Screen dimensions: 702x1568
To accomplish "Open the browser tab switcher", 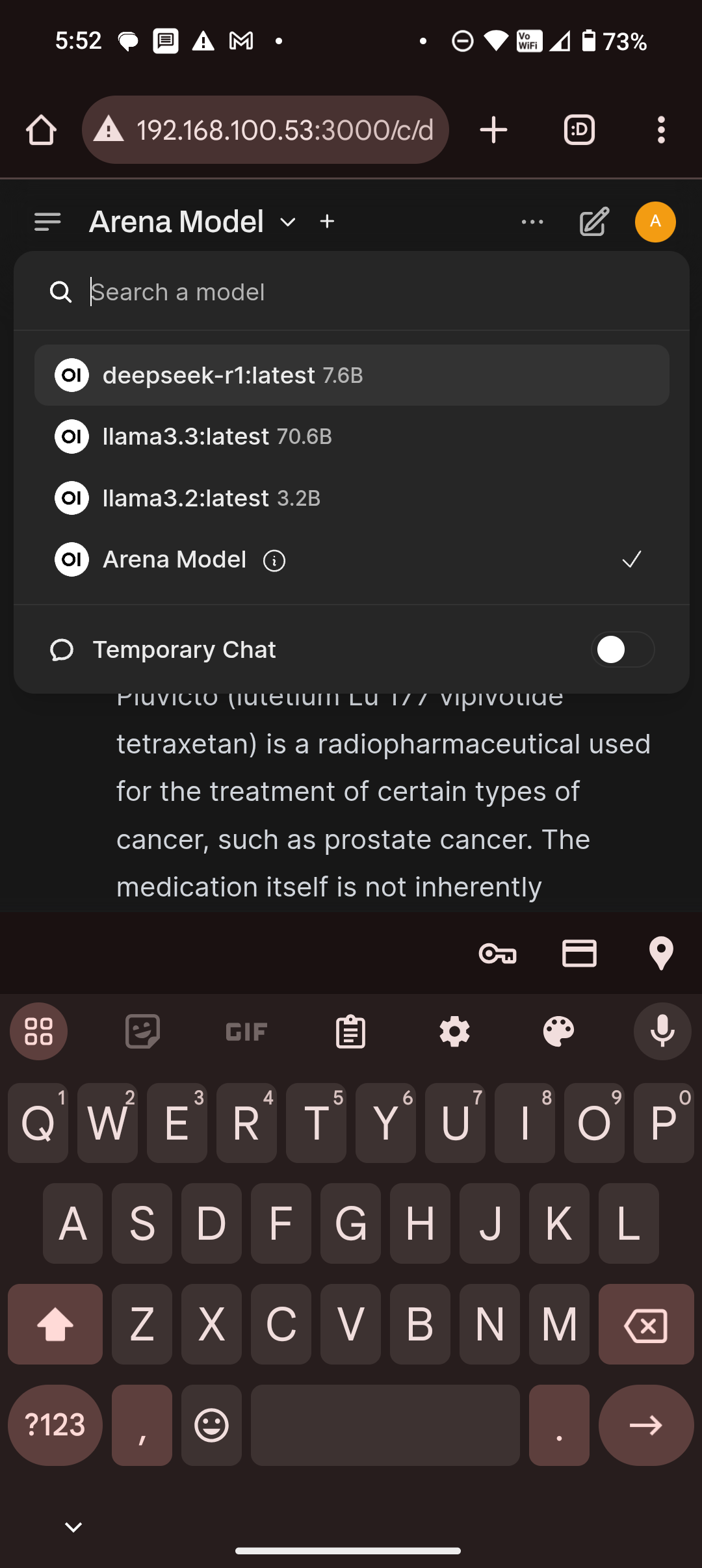I will pos(579,130).
